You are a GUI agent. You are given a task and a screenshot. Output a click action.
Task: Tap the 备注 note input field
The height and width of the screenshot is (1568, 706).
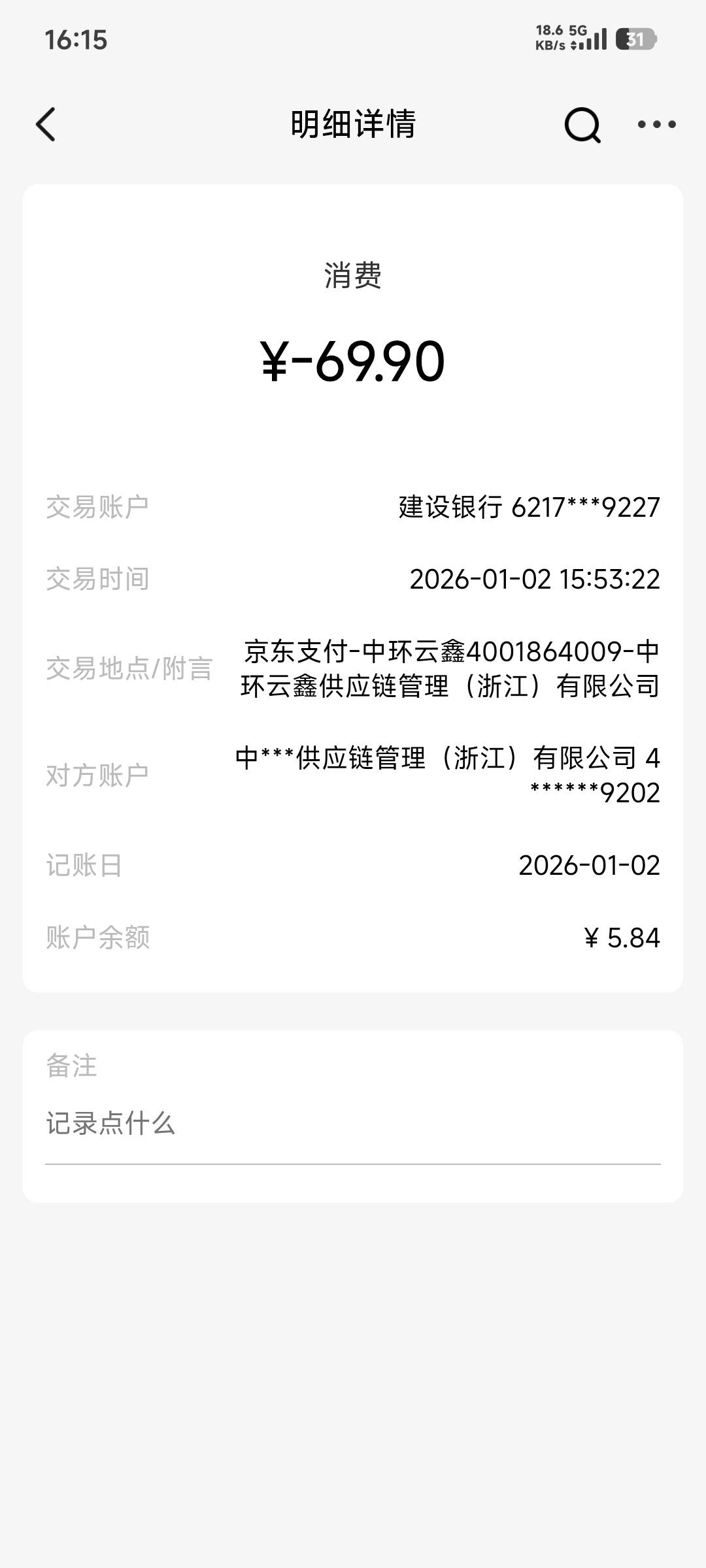click(x=352, y=1124)
